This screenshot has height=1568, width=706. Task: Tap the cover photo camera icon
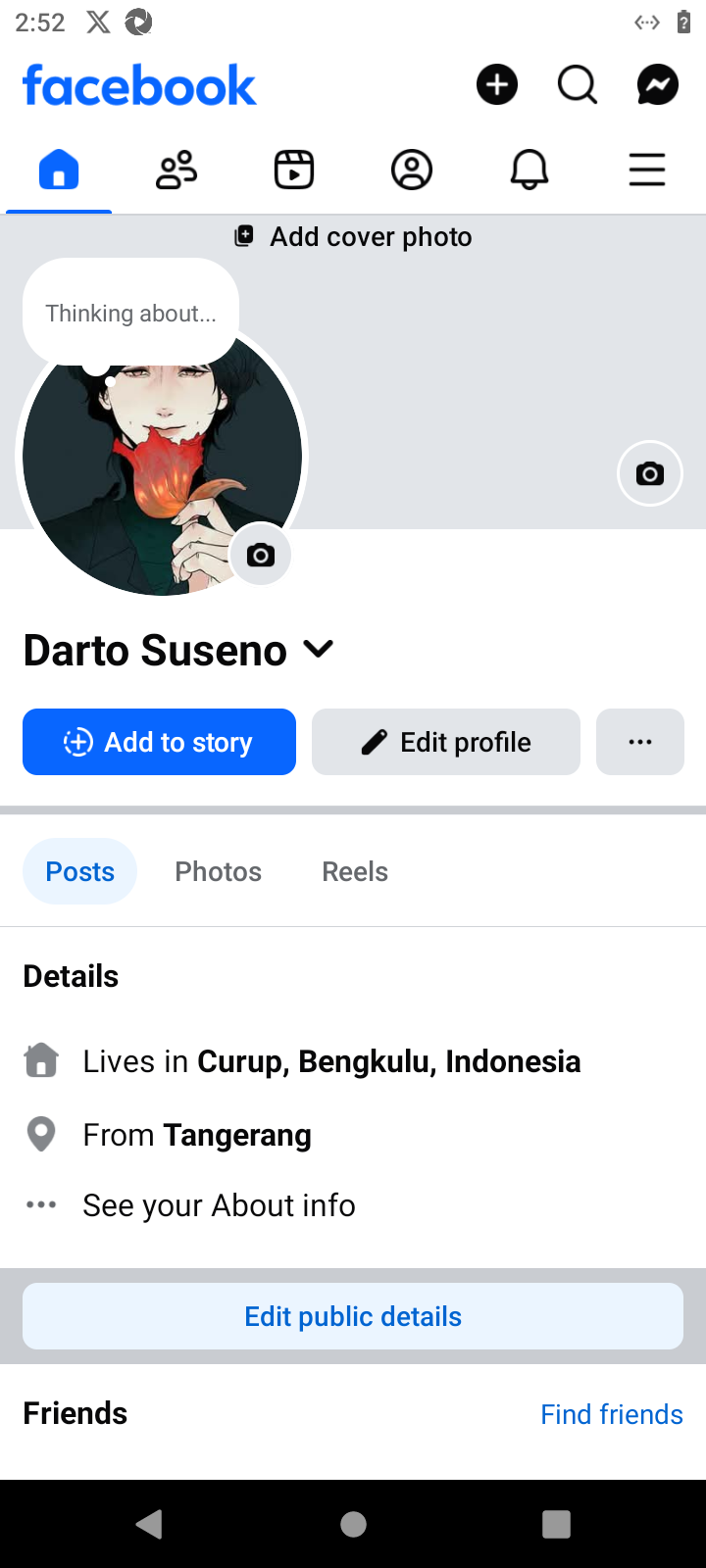(649, 474)
